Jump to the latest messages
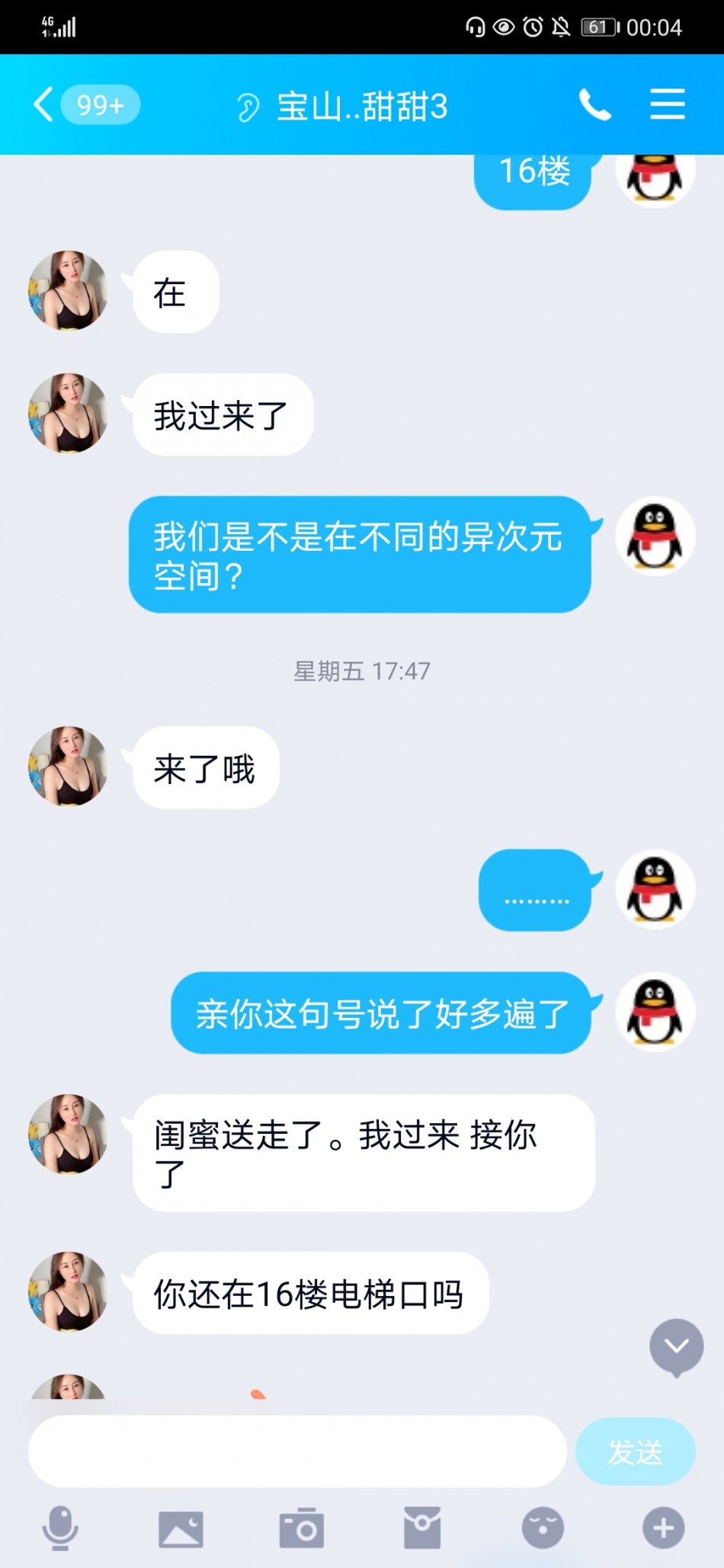724x1568 pixels. tap(676, 1347)
